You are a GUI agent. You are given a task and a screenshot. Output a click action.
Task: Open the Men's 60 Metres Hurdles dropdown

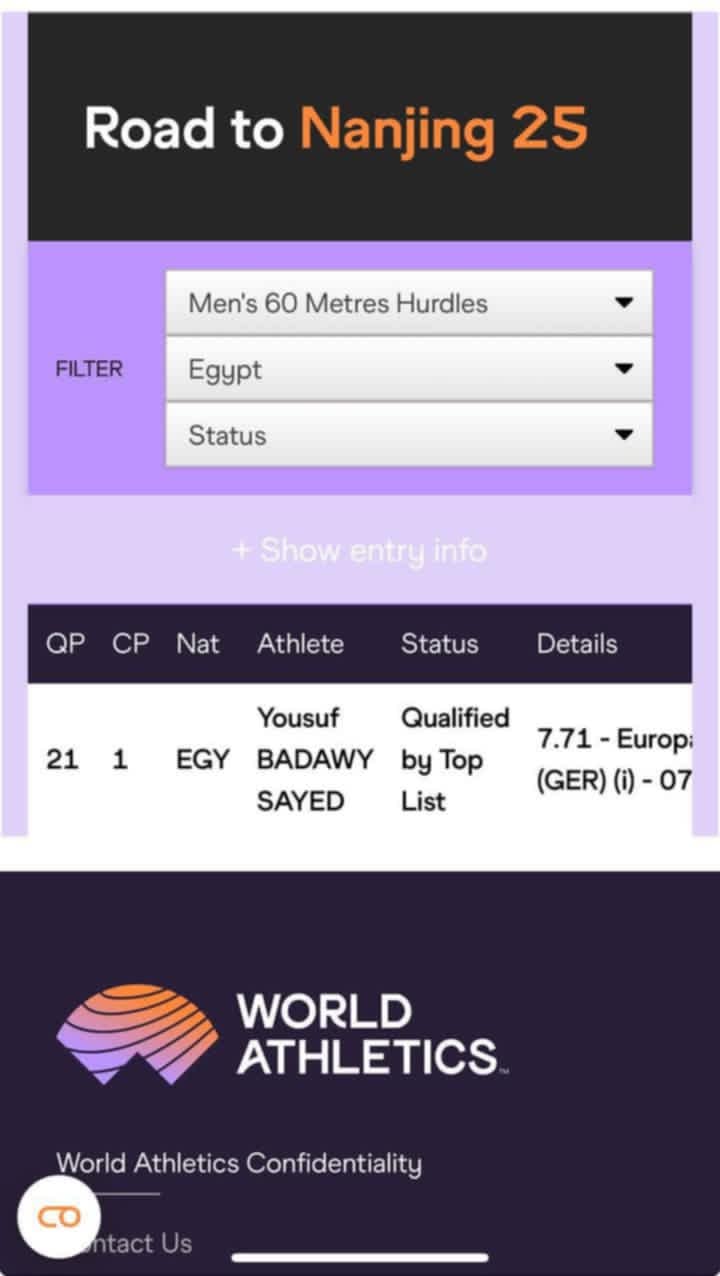(408, 303)
